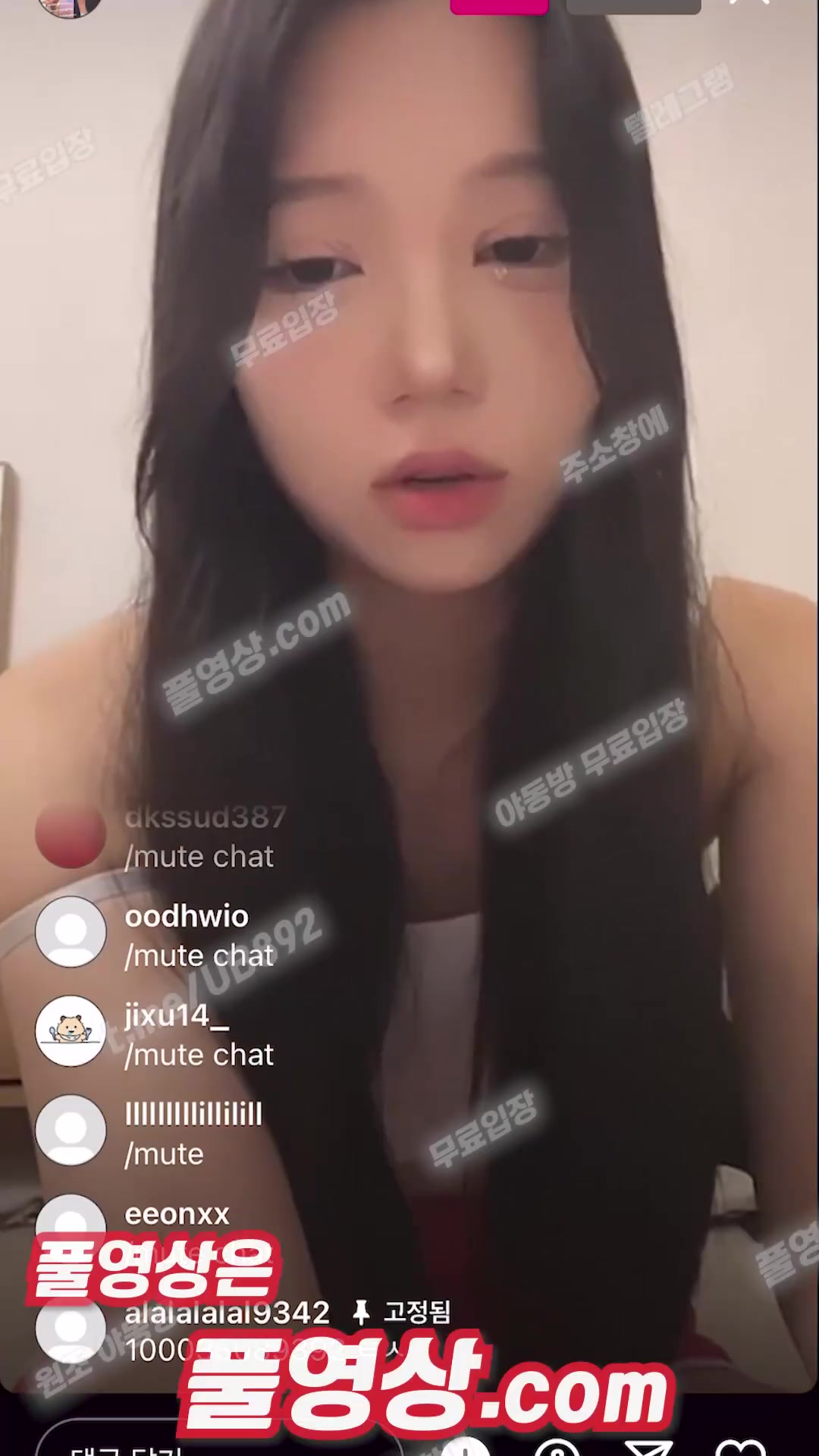Open the viewer count list

pos(632,6)
